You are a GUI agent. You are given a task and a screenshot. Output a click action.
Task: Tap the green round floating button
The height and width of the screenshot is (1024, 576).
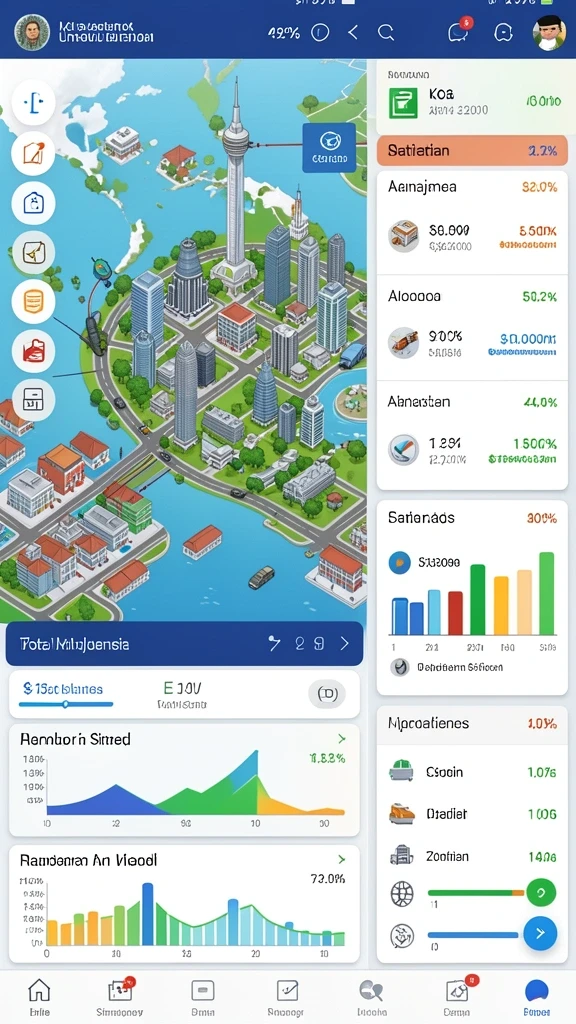pyautogui.click(x=541, y=891)
